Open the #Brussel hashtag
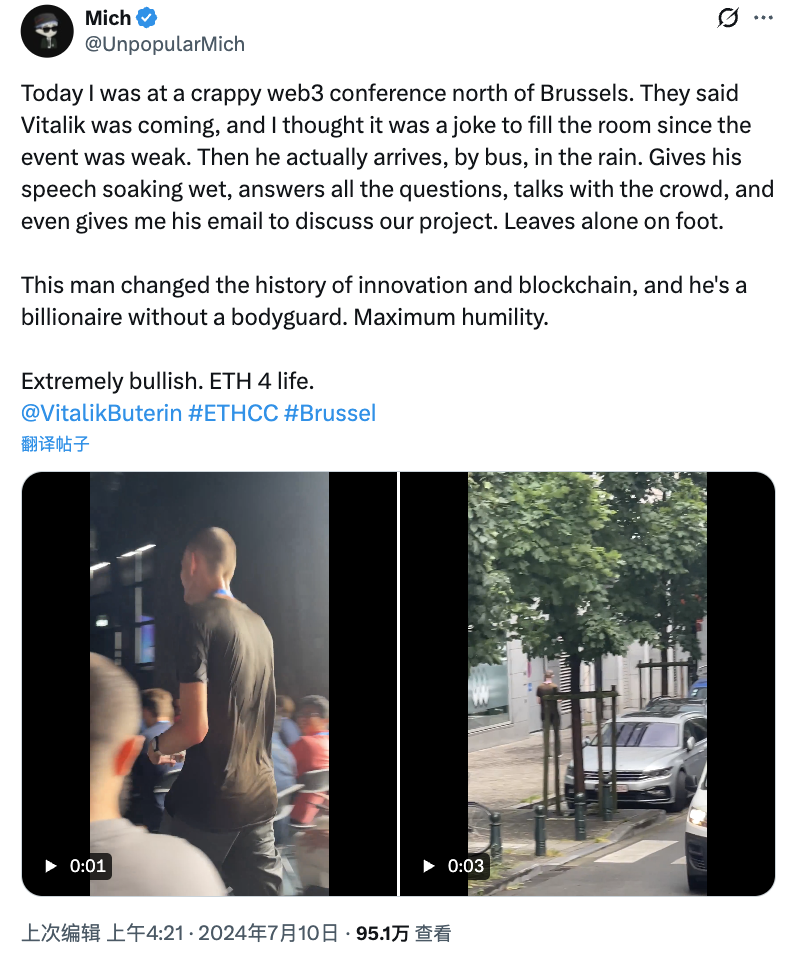 click(x=330, y=412)
